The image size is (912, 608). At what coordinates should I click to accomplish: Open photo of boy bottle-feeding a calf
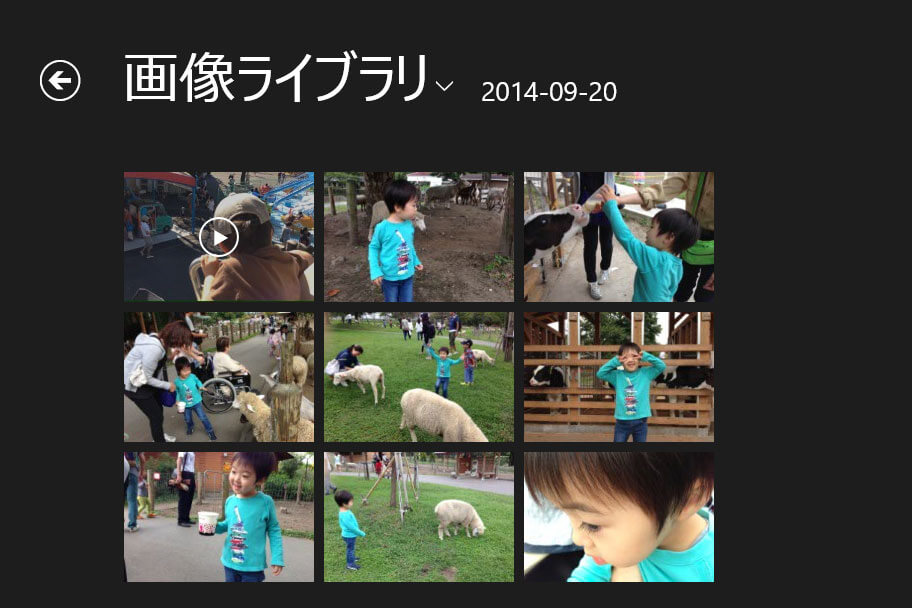pos(618,237)
